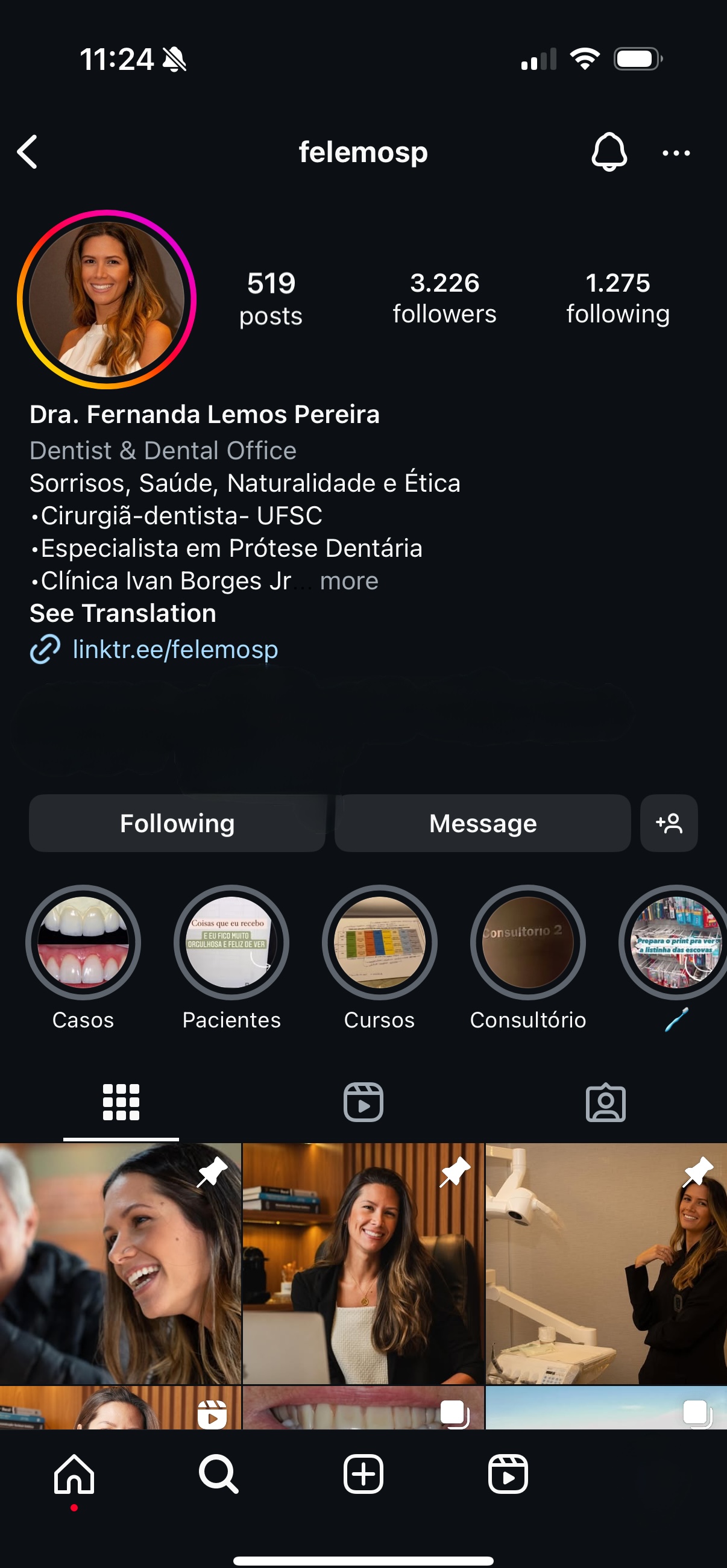Open the notifications bell for this profile
727x1568 pixels.
[608, 152]
